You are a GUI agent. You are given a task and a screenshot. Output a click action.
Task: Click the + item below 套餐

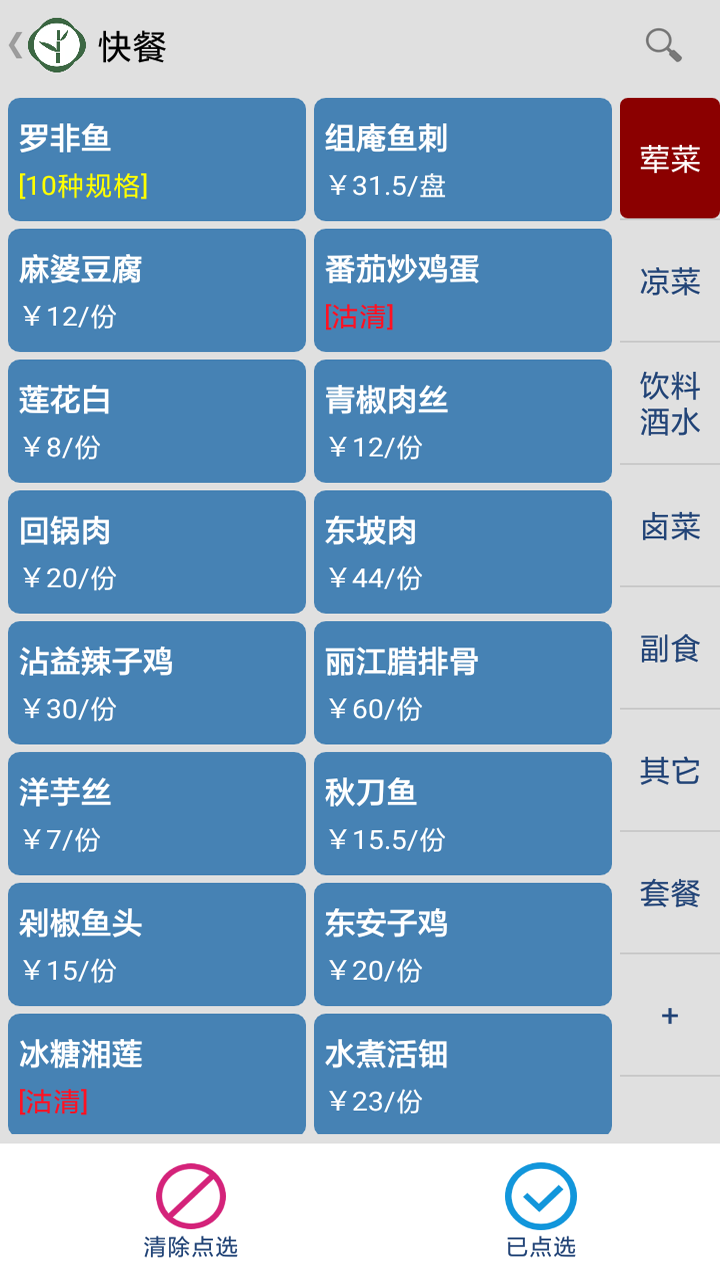[x=668, y=1018]
